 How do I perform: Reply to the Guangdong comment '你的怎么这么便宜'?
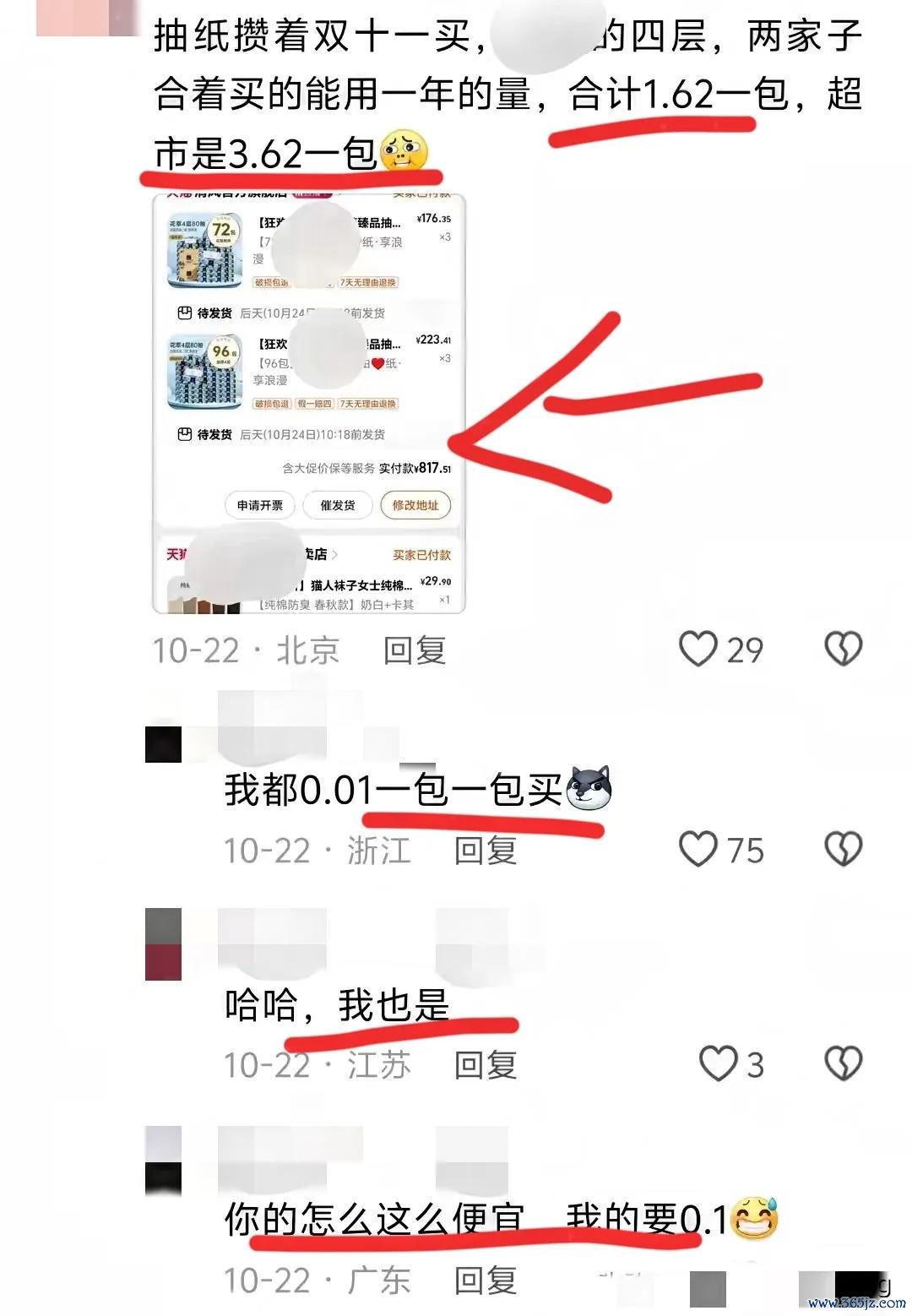[x=485, y=1281]
